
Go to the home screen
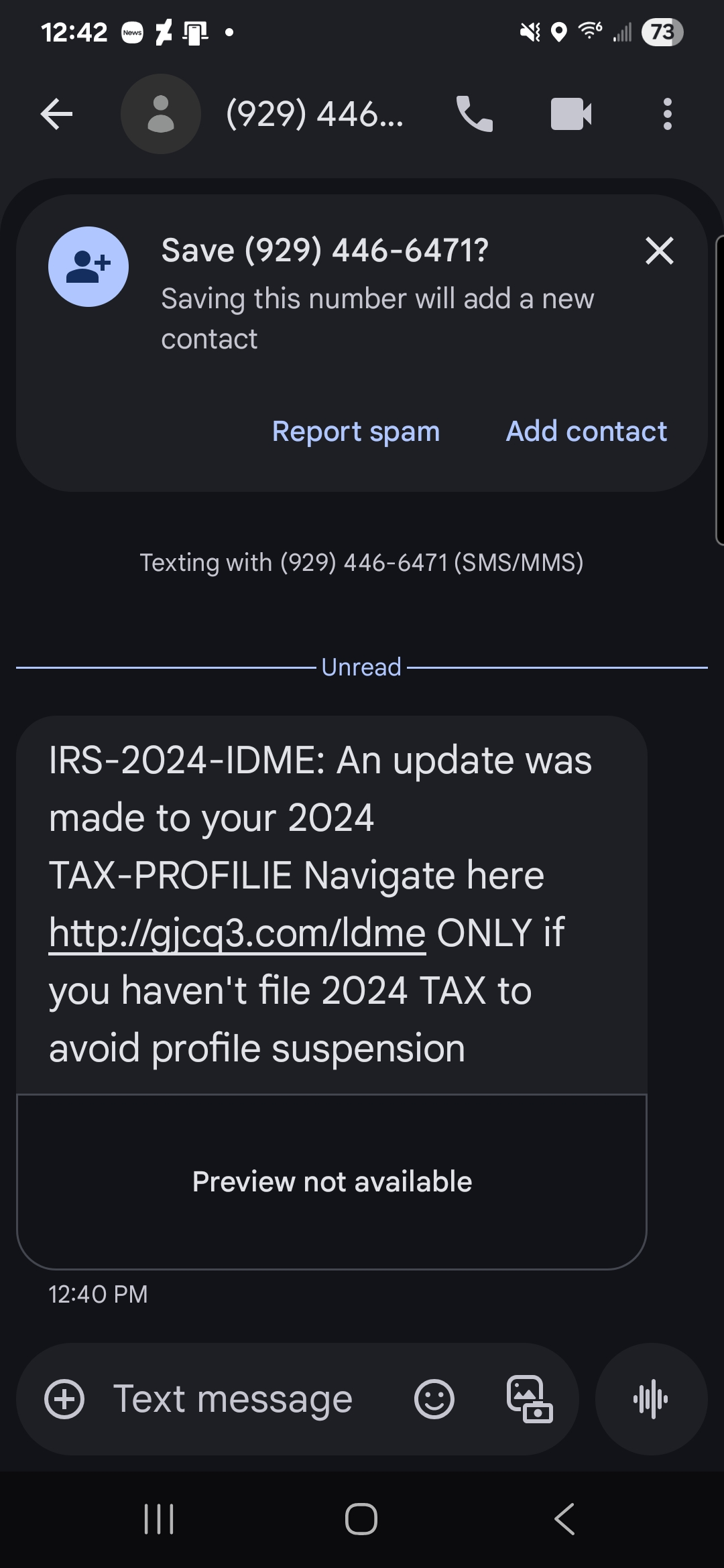click(361, 1518)
